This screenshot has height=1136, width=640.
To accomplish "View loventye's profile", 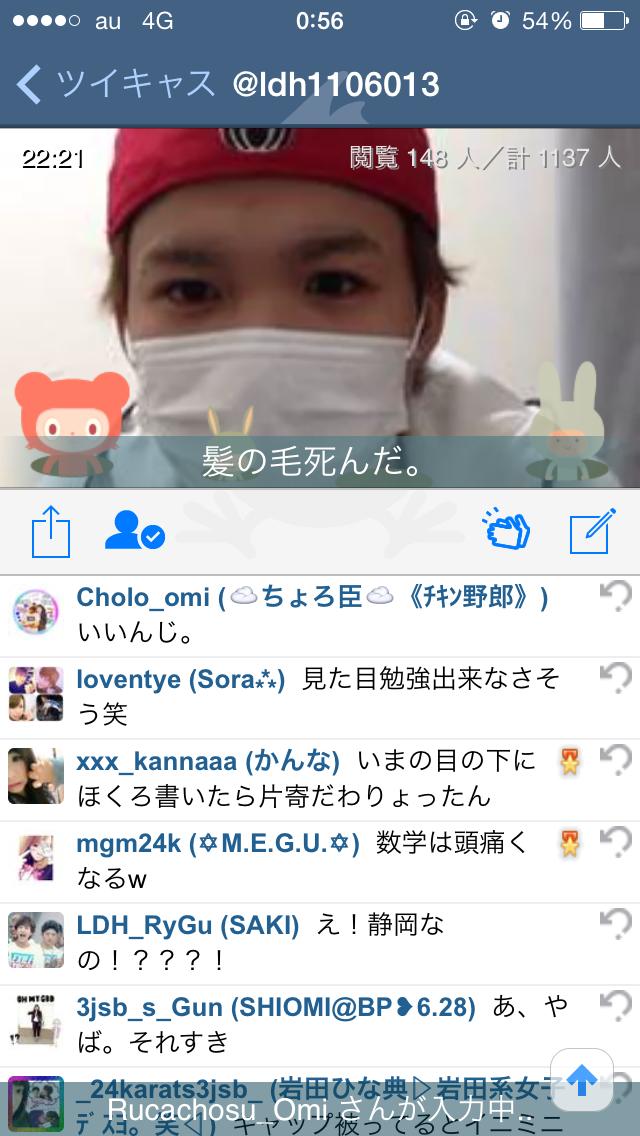I will (x=36, y=693).
